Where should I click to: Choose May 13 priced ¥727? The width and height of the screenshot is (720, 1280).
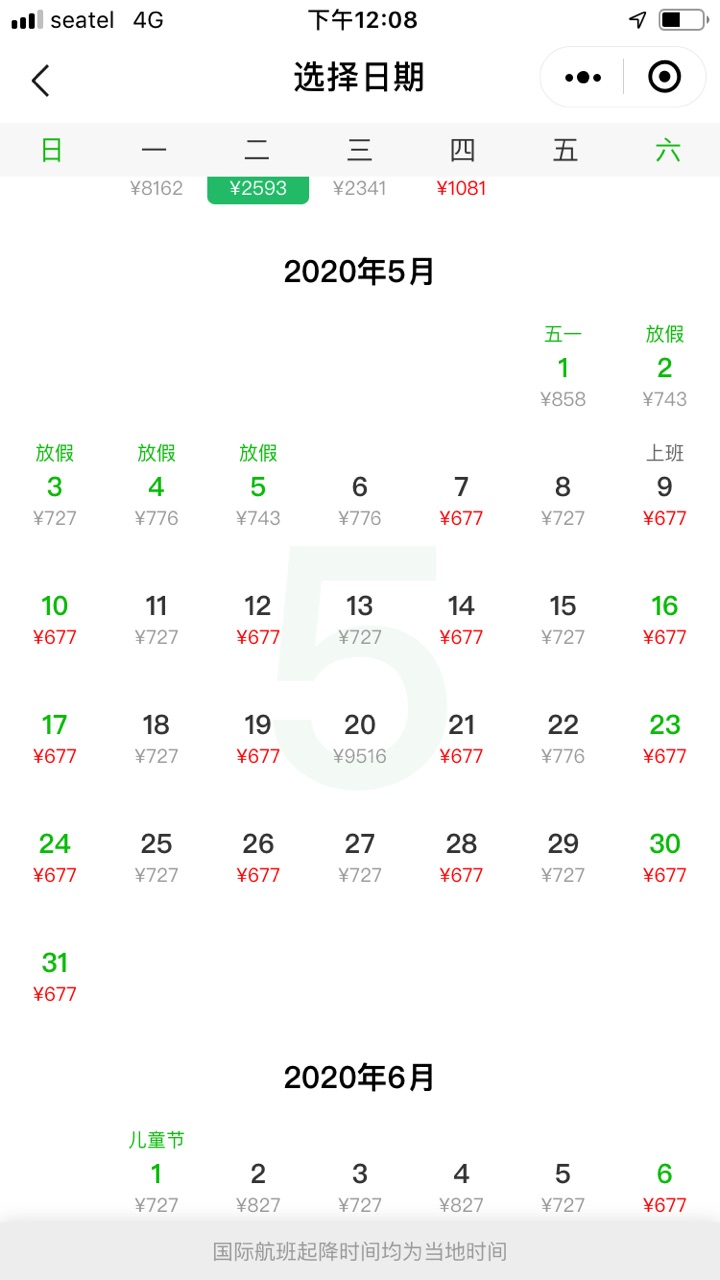pyautogui.click(x=359, y=618)
